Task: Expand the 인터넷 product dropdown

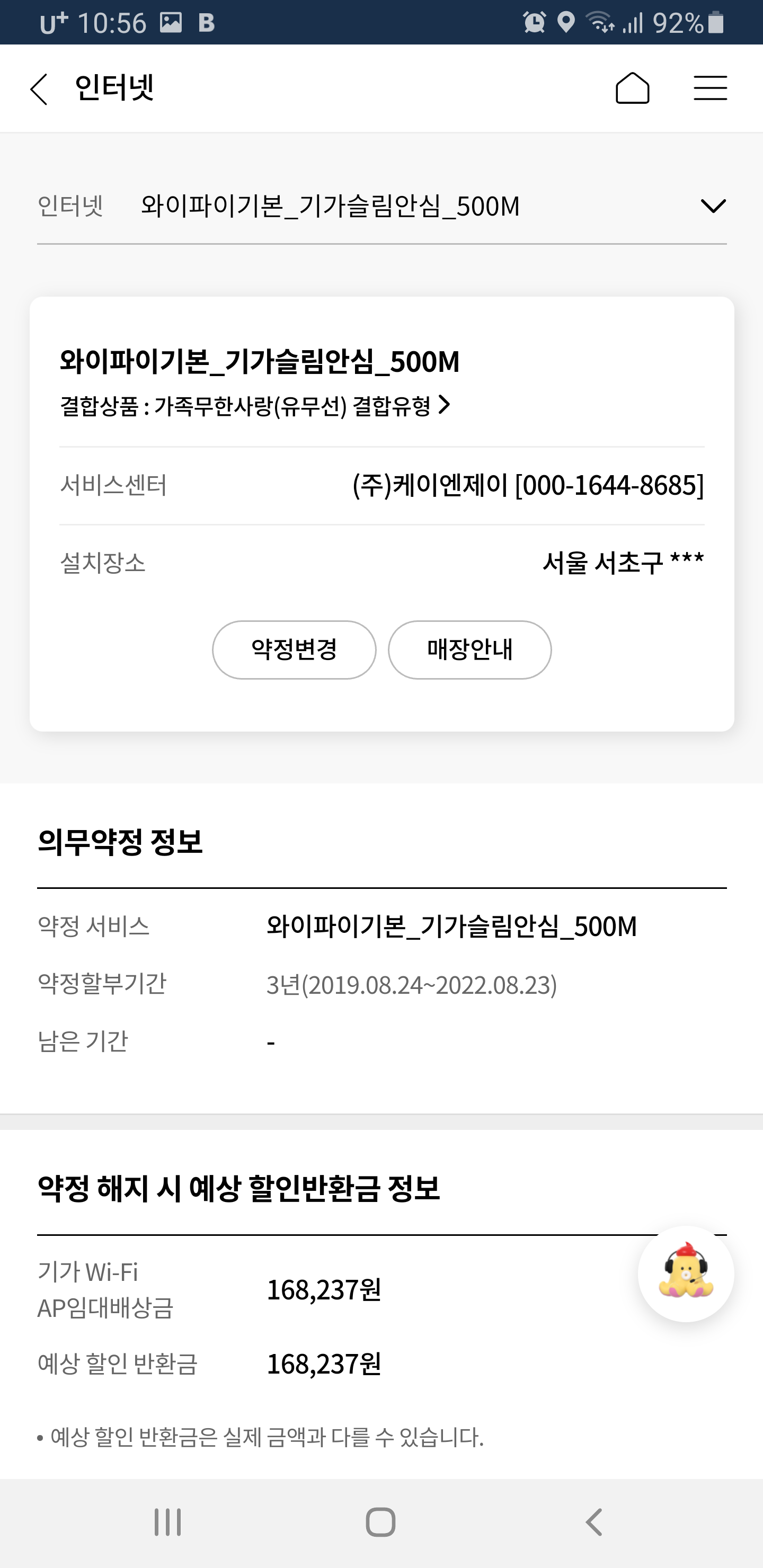Action: (713, 206)
